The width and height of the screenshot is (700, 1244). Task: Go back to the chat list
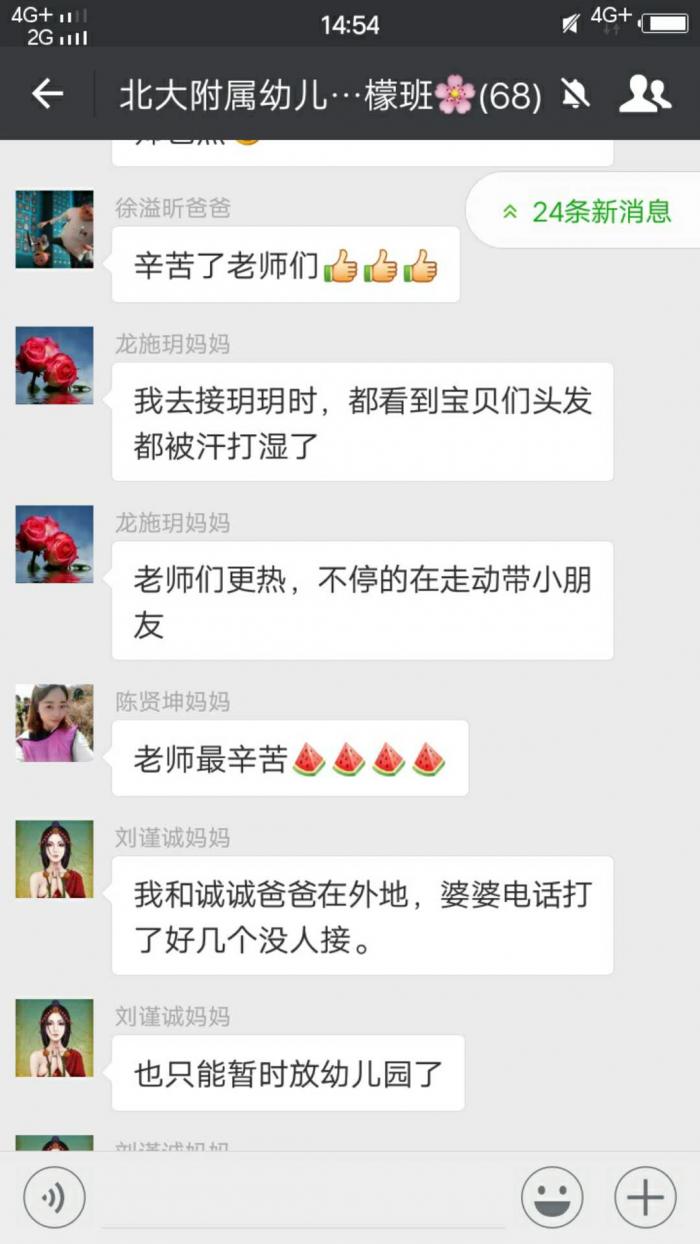[47, 94]
